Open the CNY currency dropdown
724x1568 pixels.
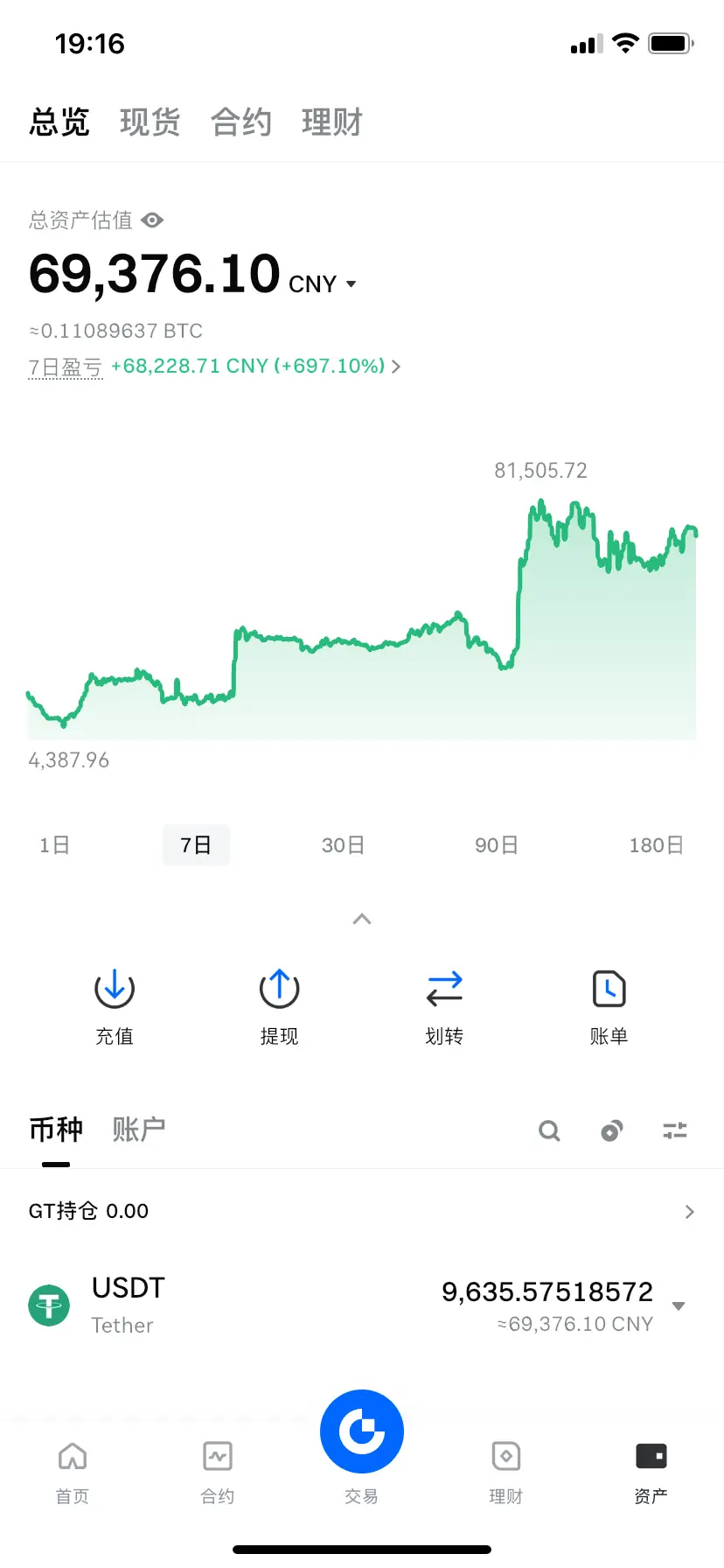click(x=323, y=284)
